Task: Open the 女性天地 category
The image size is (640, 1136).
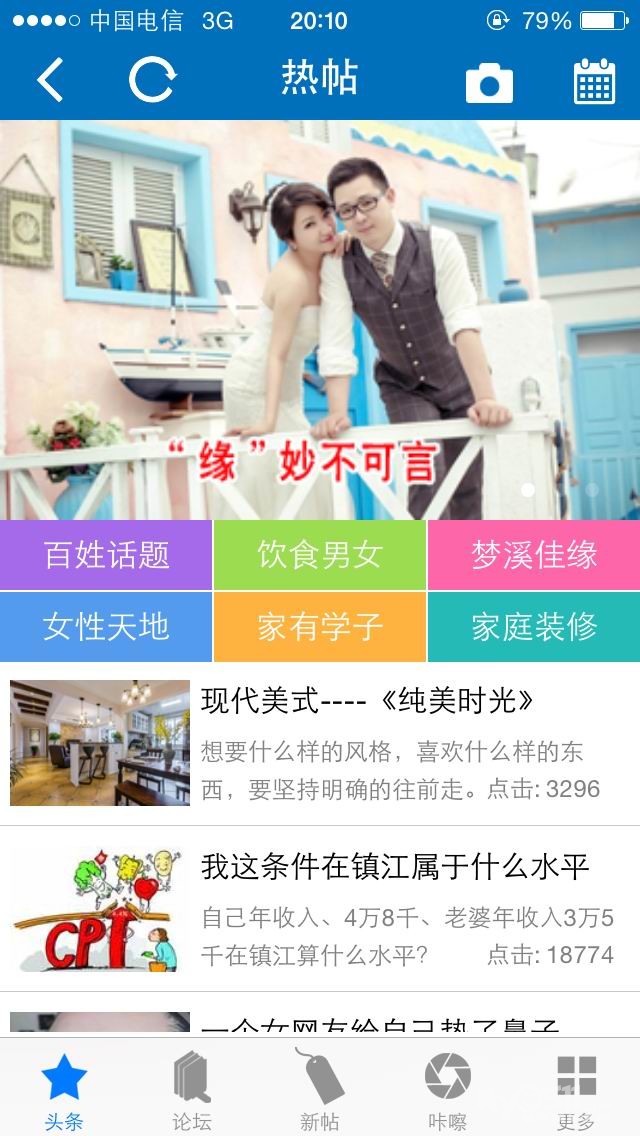Action: 106,627
